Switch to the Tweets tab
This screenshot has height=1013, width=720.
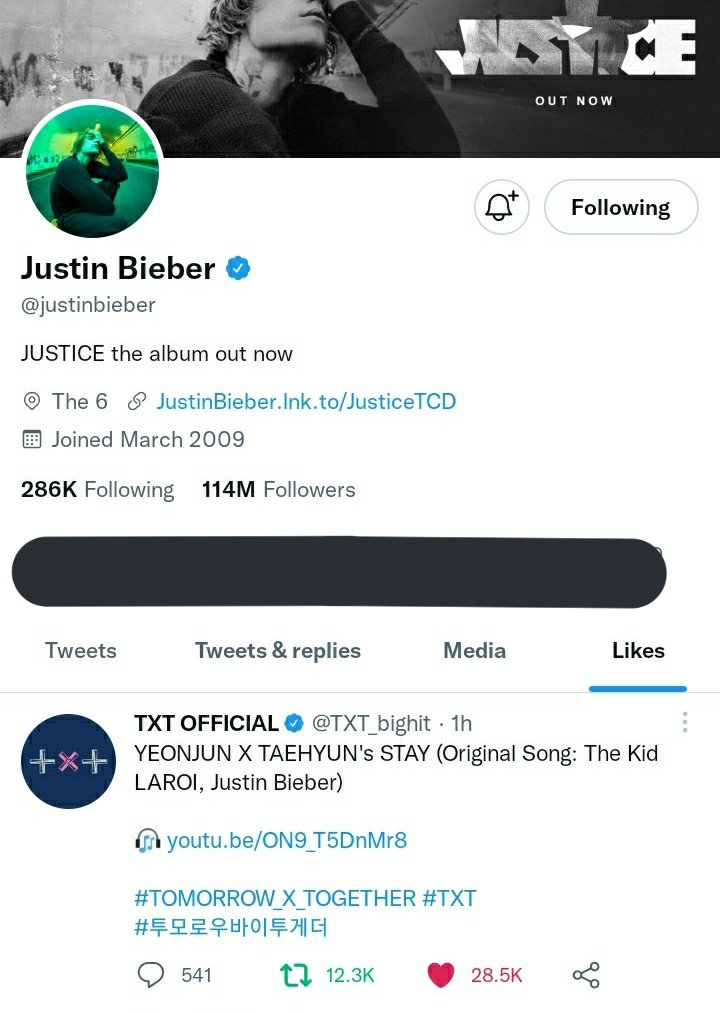coord(81,651)
